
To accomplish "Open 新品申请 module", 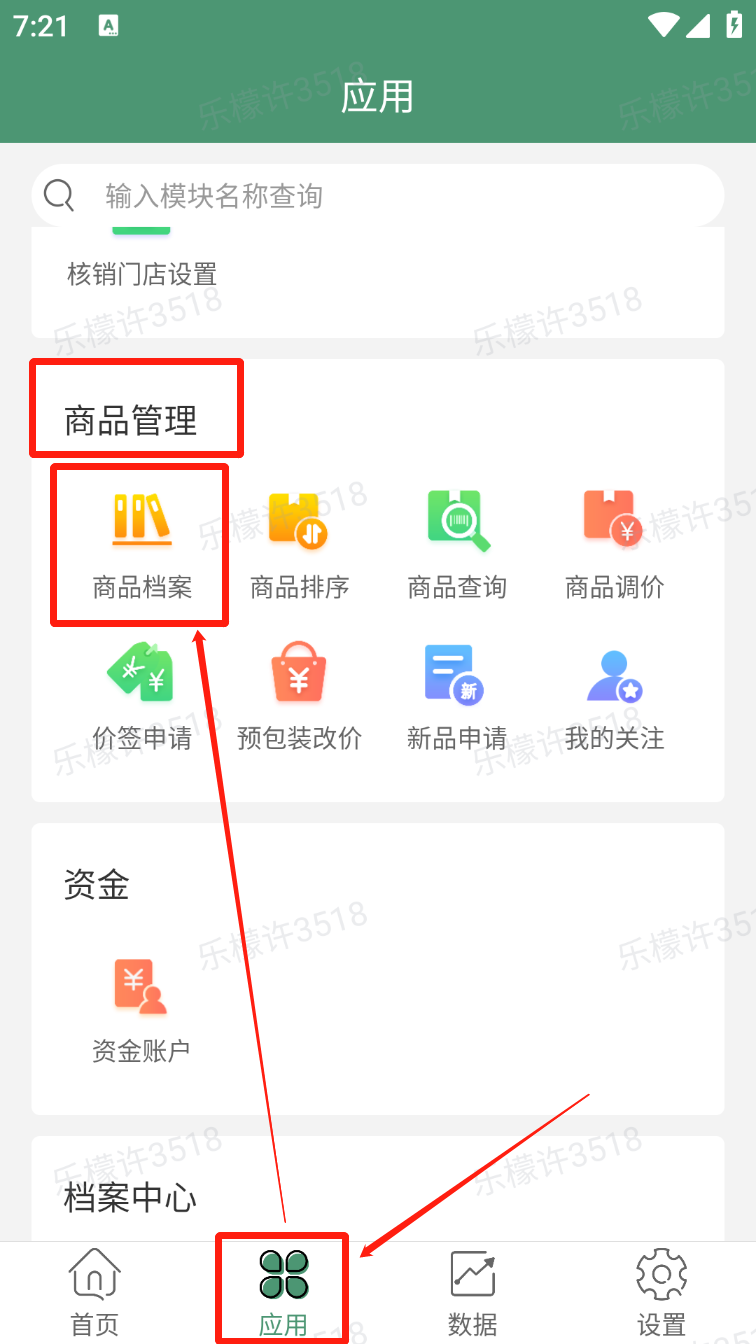I will 457,697.
